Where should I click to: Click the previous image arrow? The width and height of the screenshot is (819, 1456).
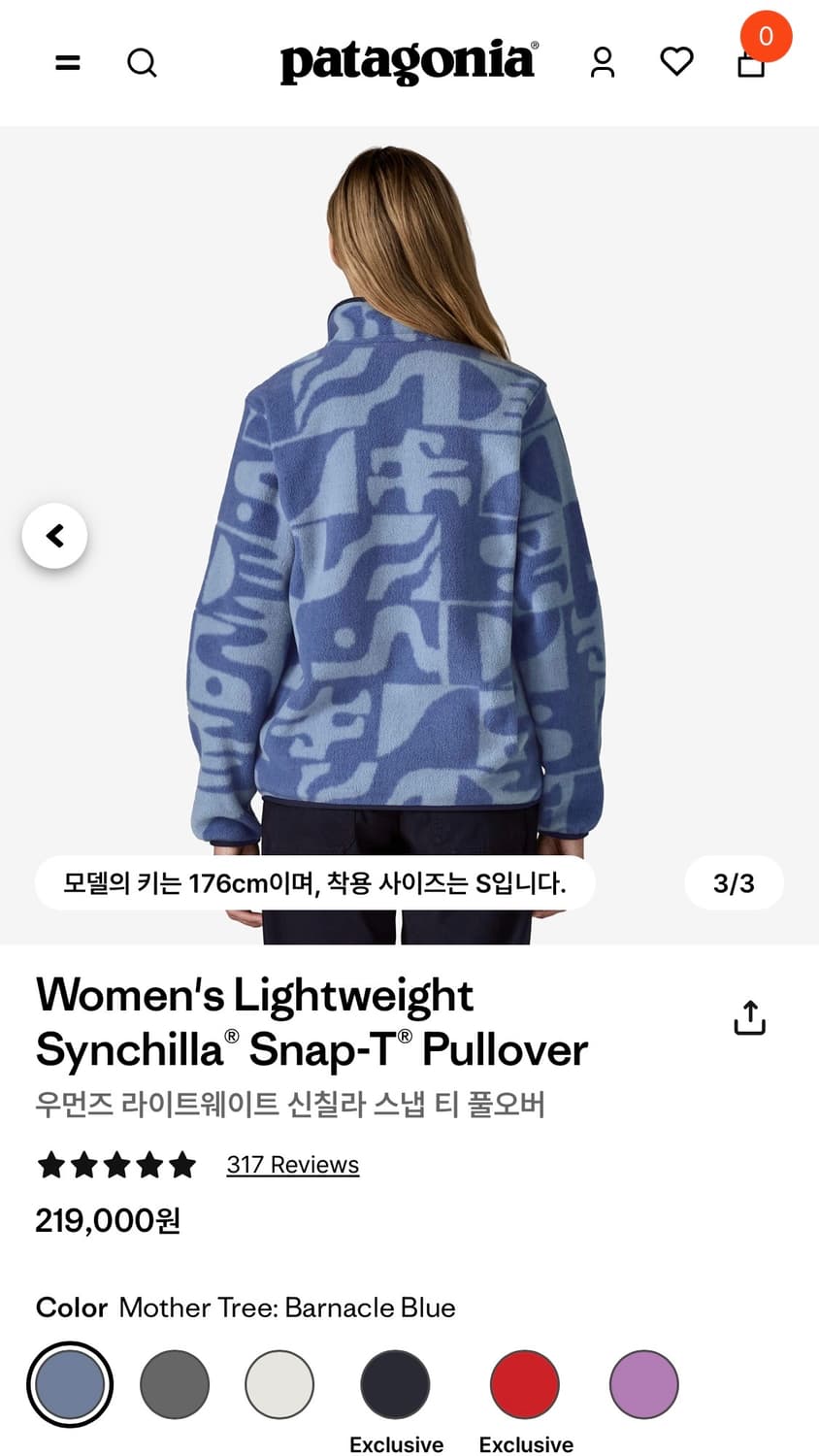point(55,535)
